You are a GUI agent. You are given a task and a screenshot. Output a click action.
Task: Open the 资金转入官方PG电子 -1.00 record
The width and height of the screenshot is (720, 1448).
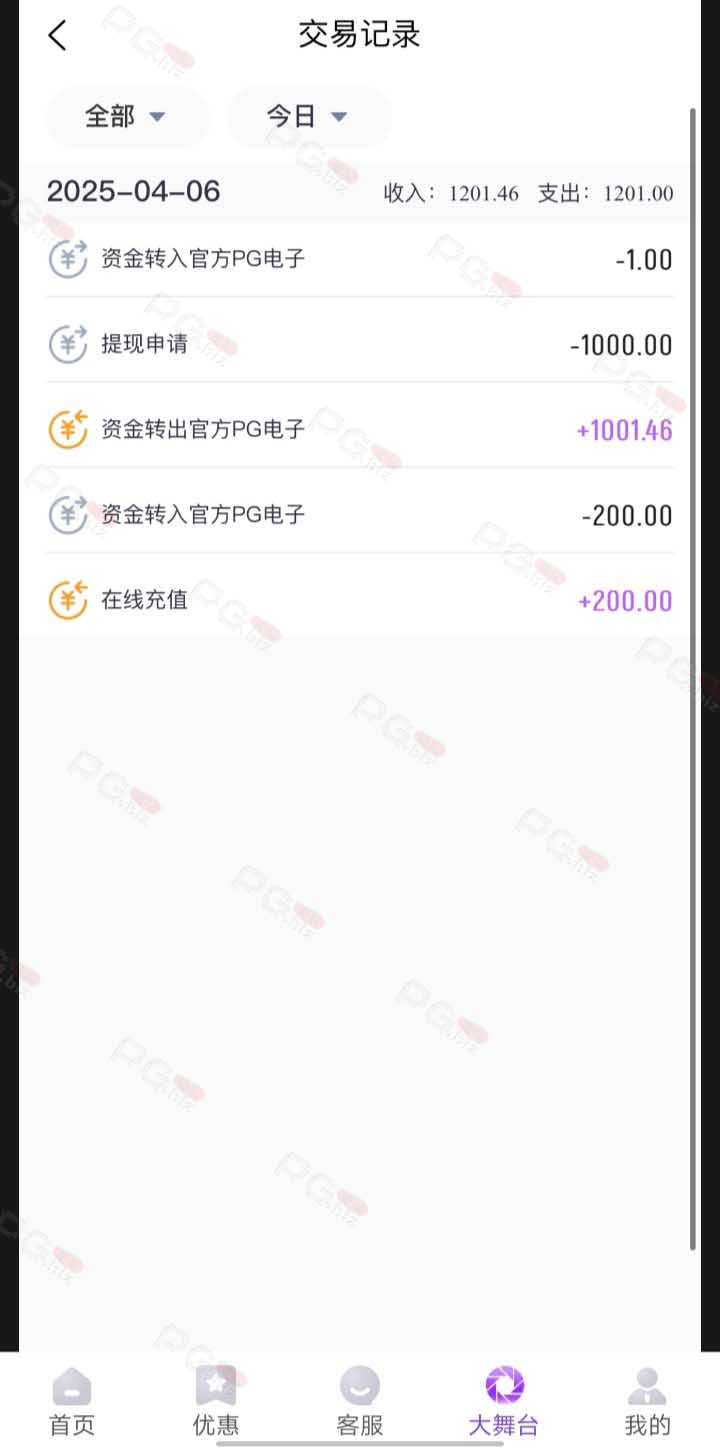360,260
